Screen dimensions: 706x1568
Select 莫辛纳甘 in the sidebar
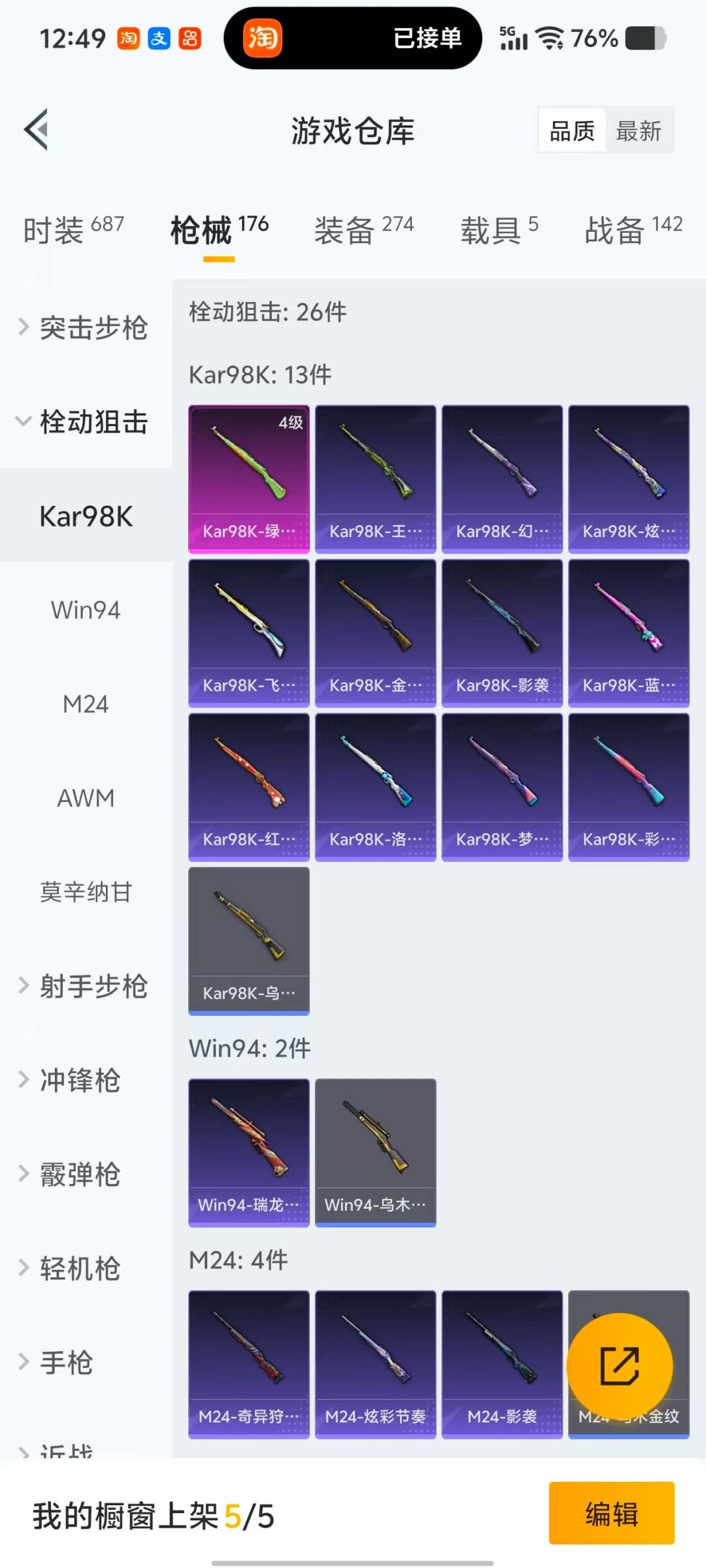click(x=86, y=892)
